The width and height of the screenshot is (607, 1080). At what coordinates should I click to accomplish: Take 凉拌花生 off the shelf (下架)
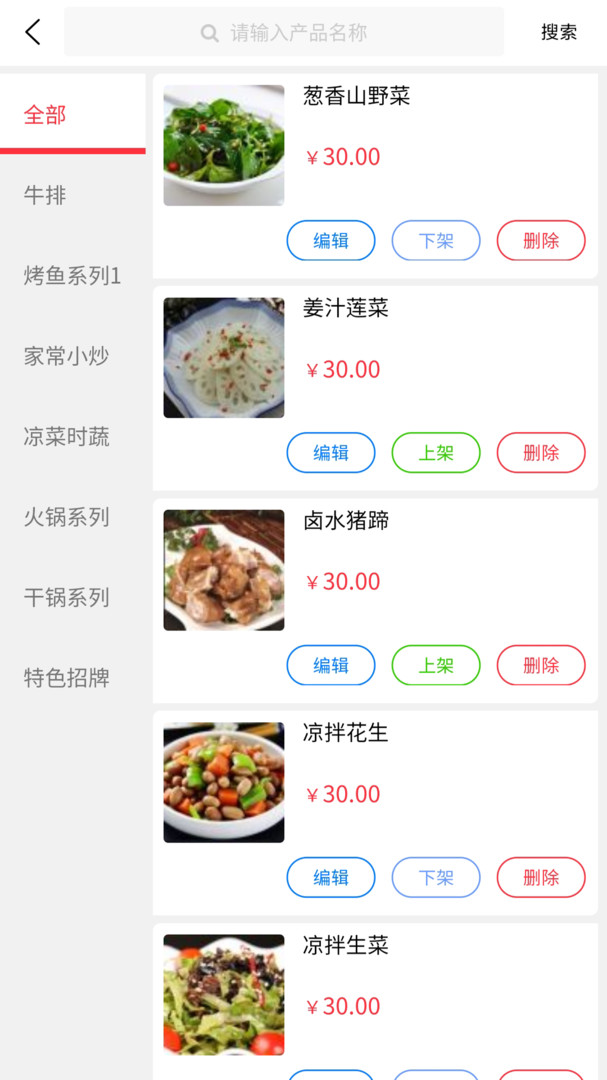436,877
